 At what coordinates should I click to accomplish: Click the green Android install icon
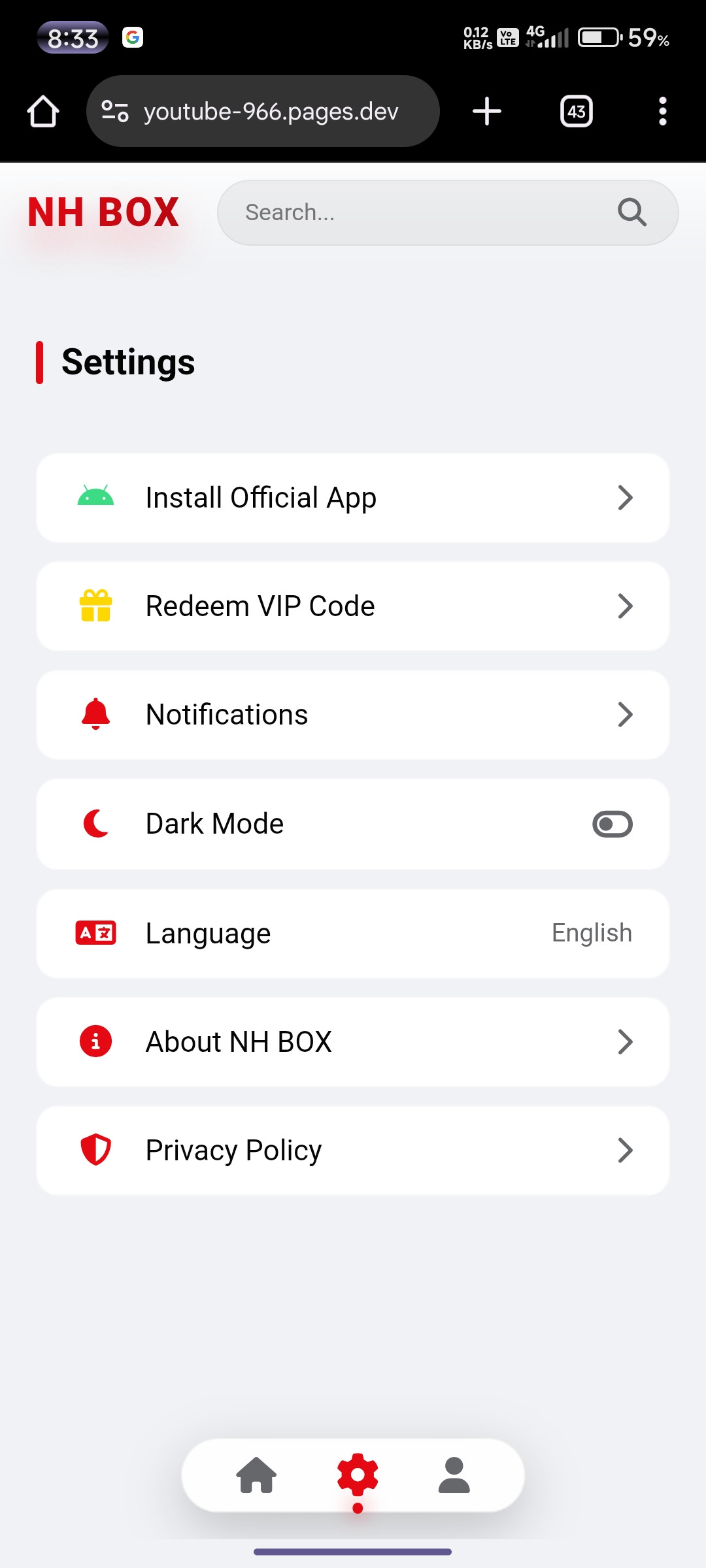95,497
